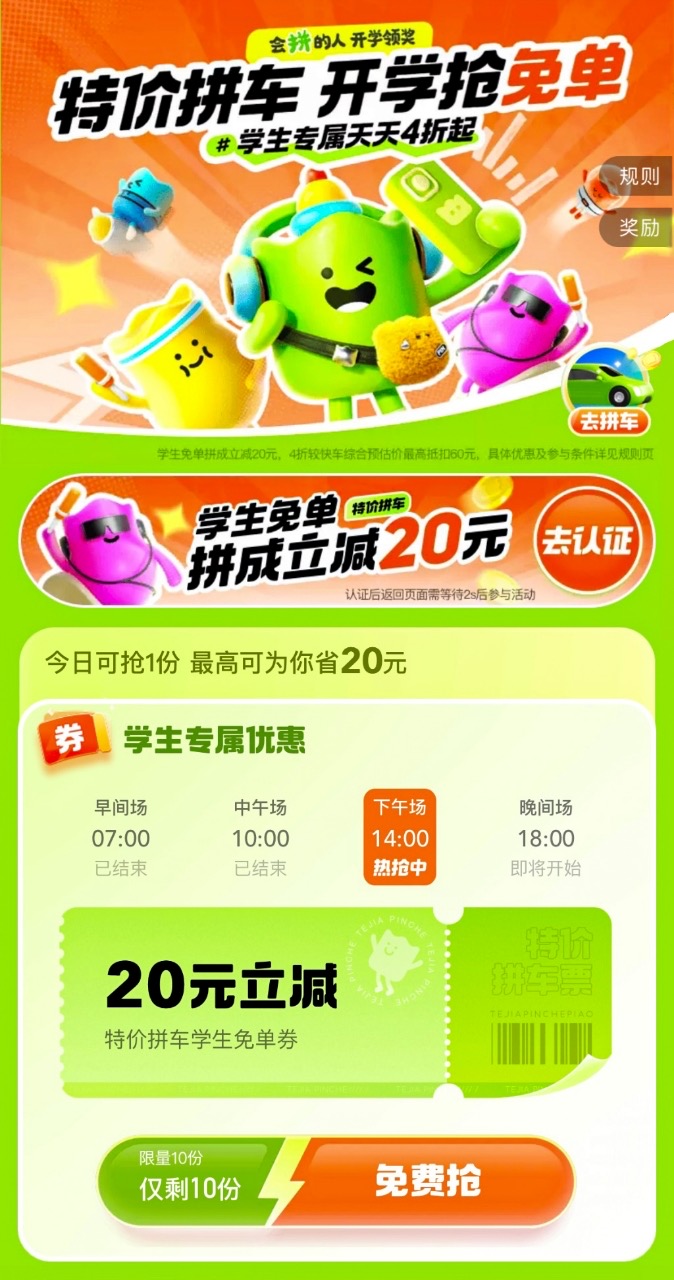Select the 中午场 10:00 session
The height and width of the screenshot is (1280, 674).
(261, 838)
